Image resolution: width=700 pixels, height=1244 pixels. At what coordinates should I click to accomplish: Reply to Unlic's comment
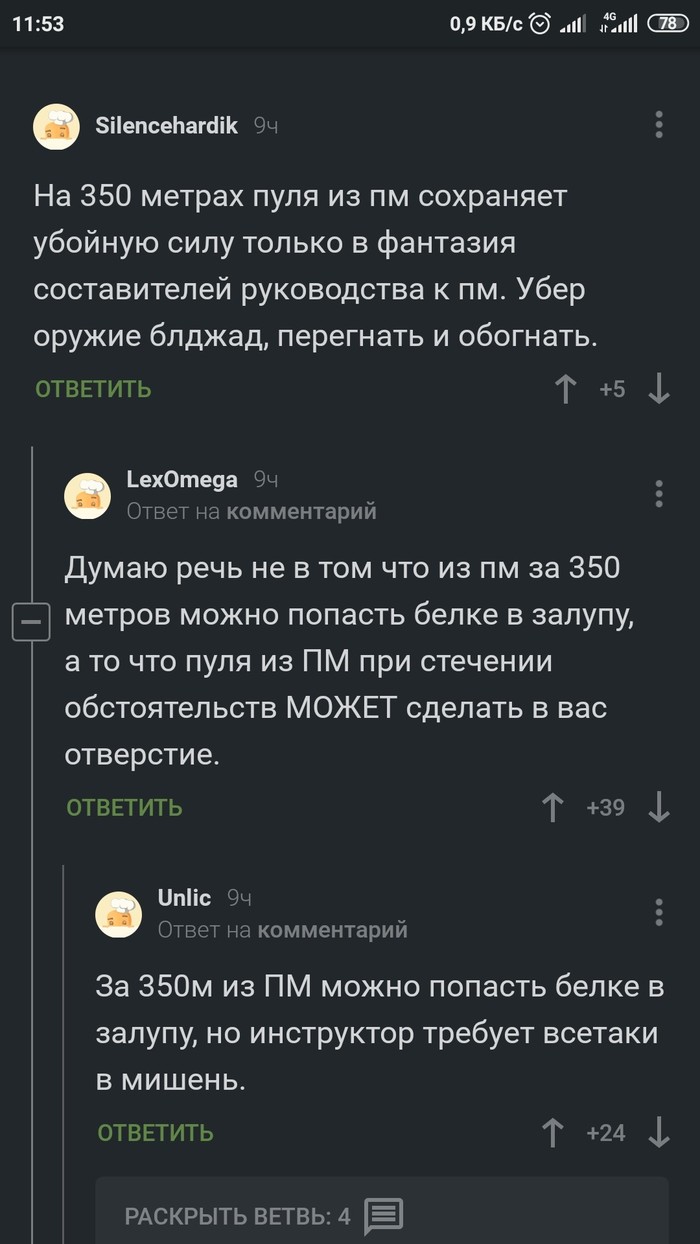(155, 1132)
